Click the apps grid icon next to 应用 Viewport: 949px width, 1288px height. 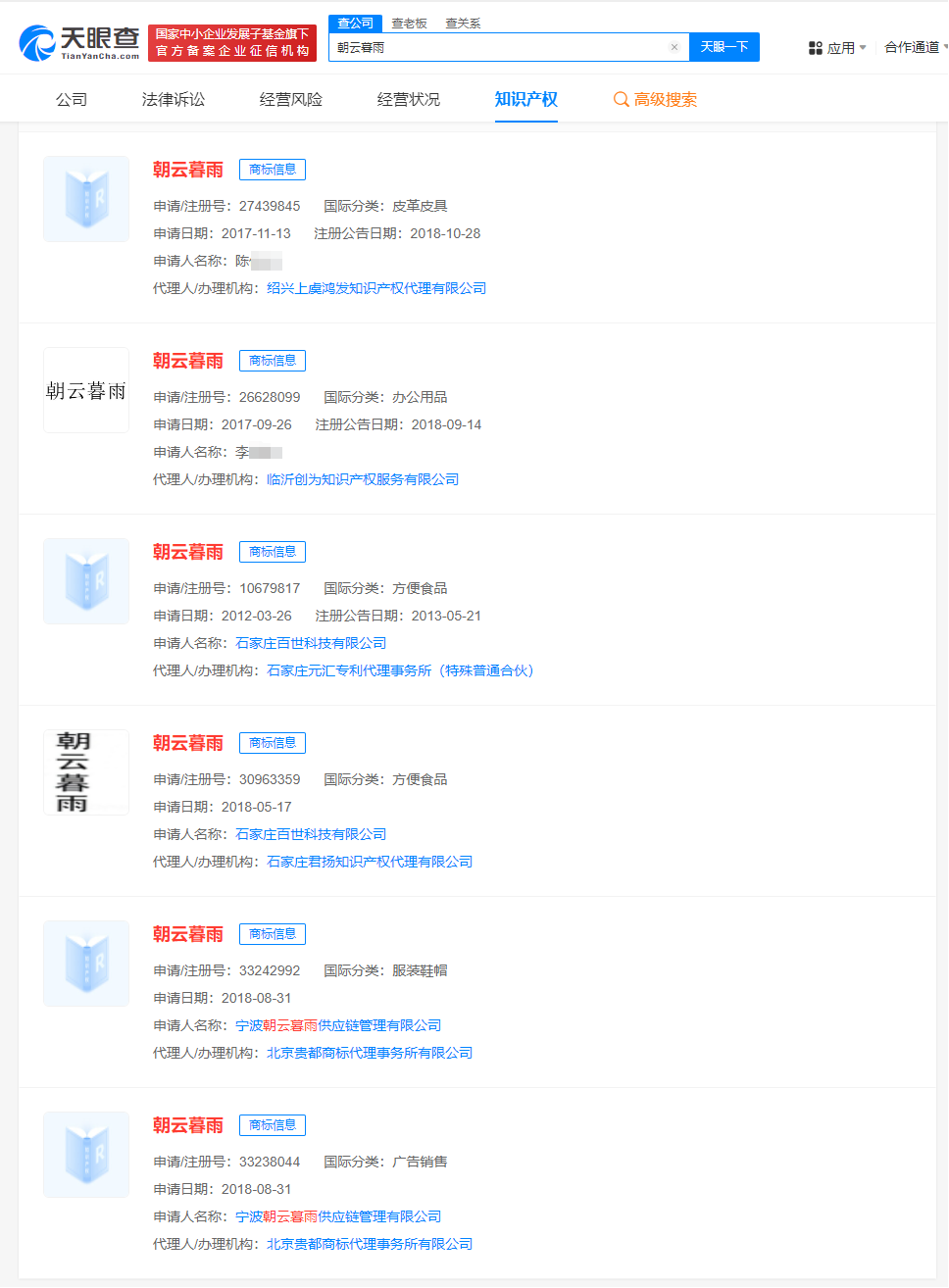[x=816, y=47]
